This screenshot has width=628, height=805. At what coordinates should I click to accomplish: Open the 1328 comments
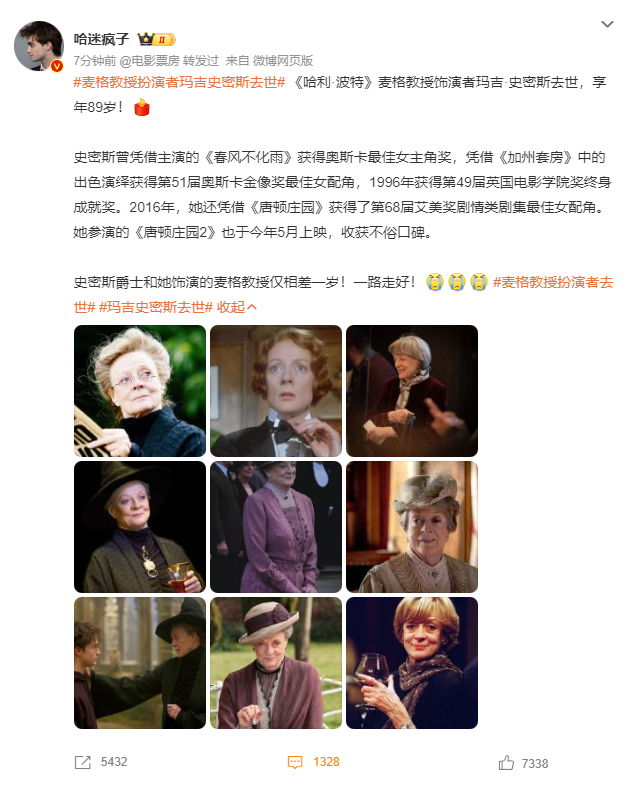[x=314, y=762]
